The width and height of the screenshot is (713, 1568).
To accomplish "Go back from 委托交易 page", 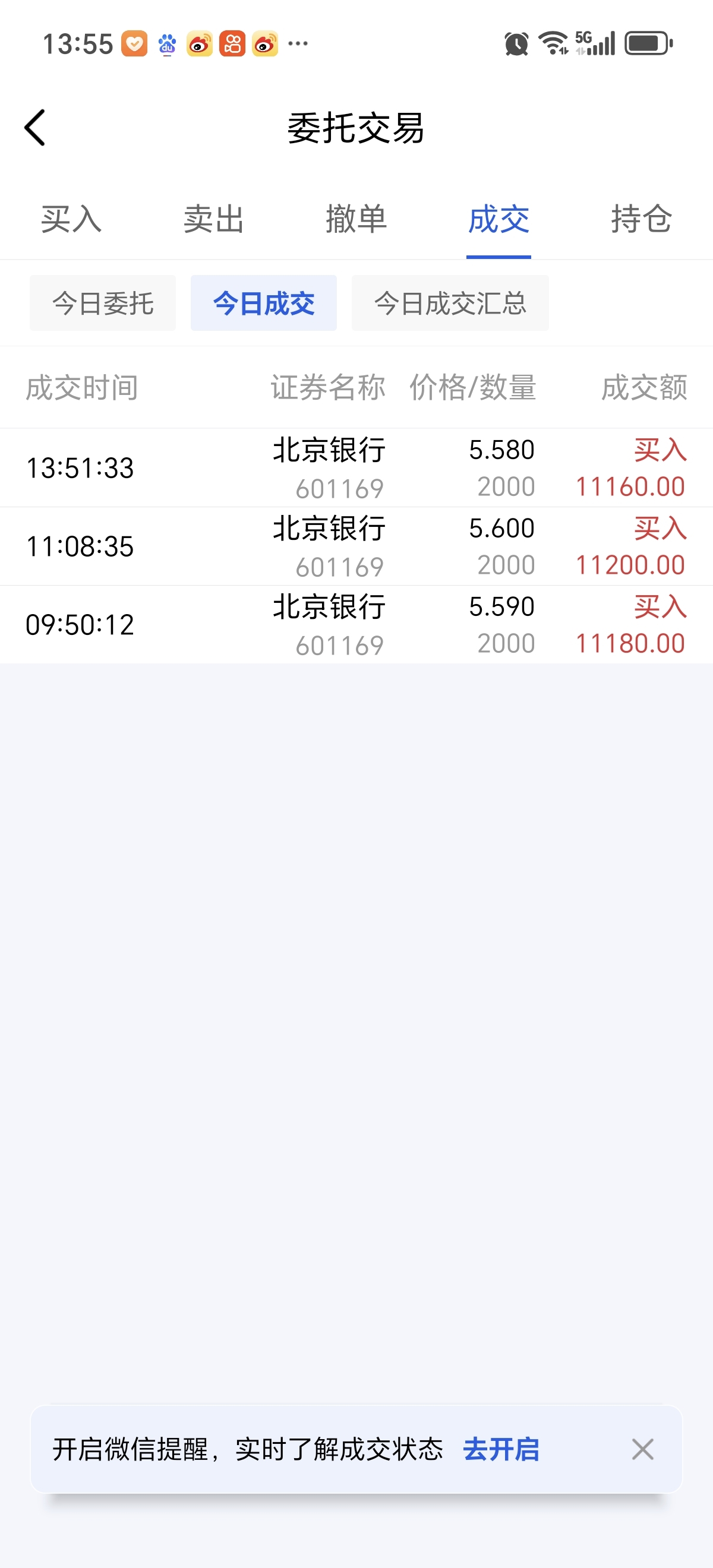I will (35, 128).
